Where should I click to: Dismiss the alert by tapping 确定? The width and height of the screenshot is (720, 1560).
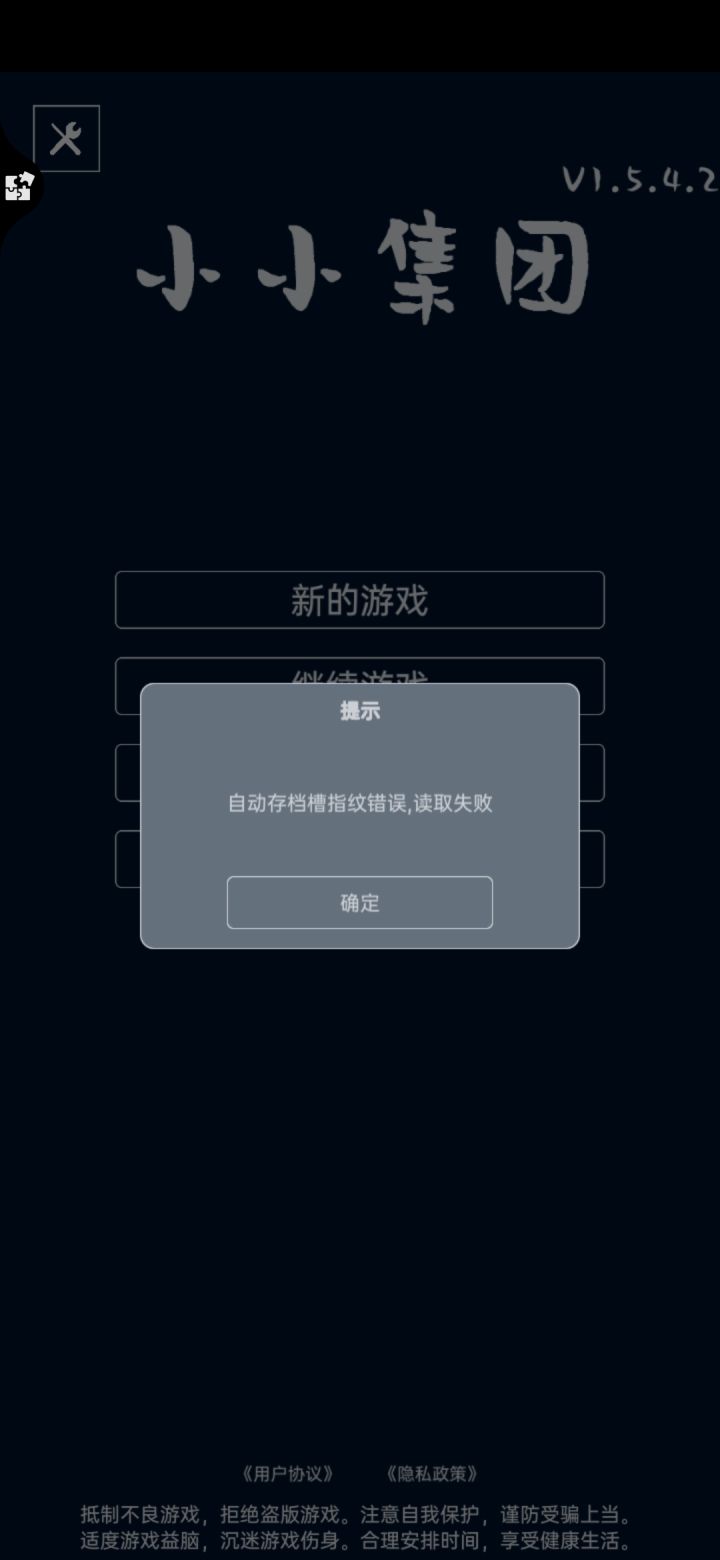(359, 902)
